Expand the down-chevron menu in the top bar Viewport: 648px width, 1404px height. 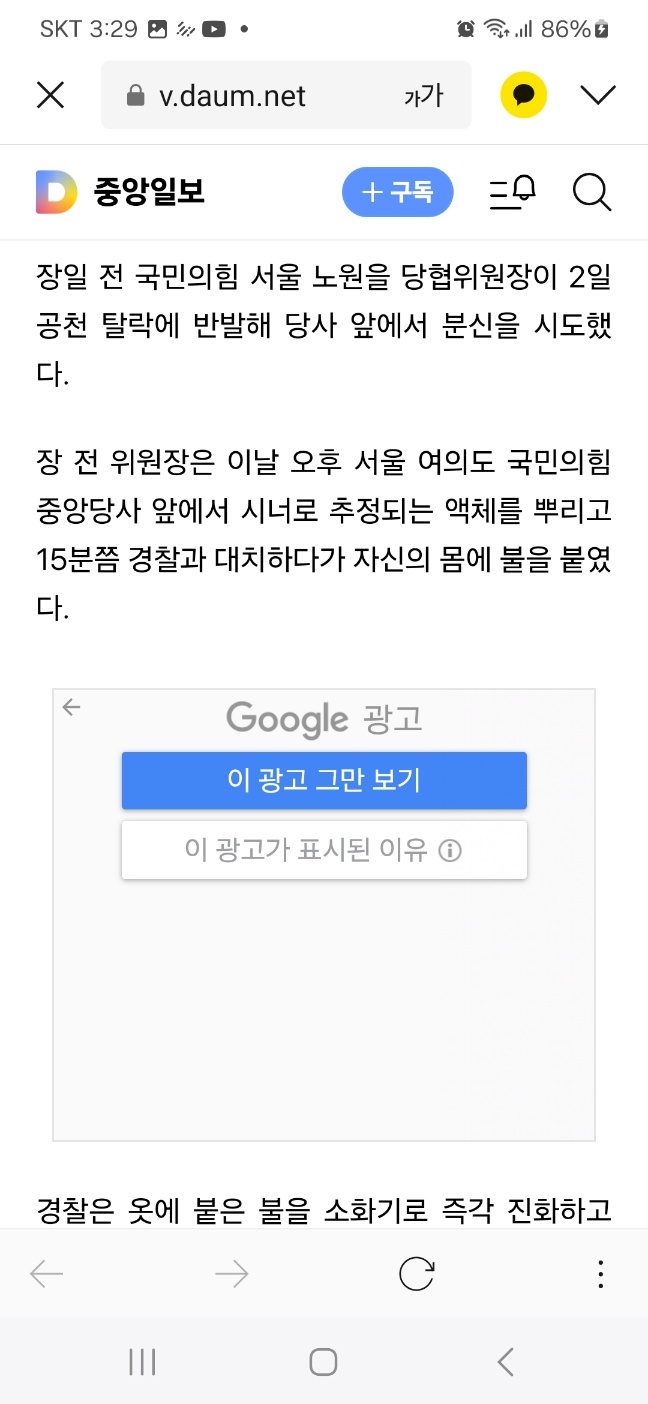point(598,95)
